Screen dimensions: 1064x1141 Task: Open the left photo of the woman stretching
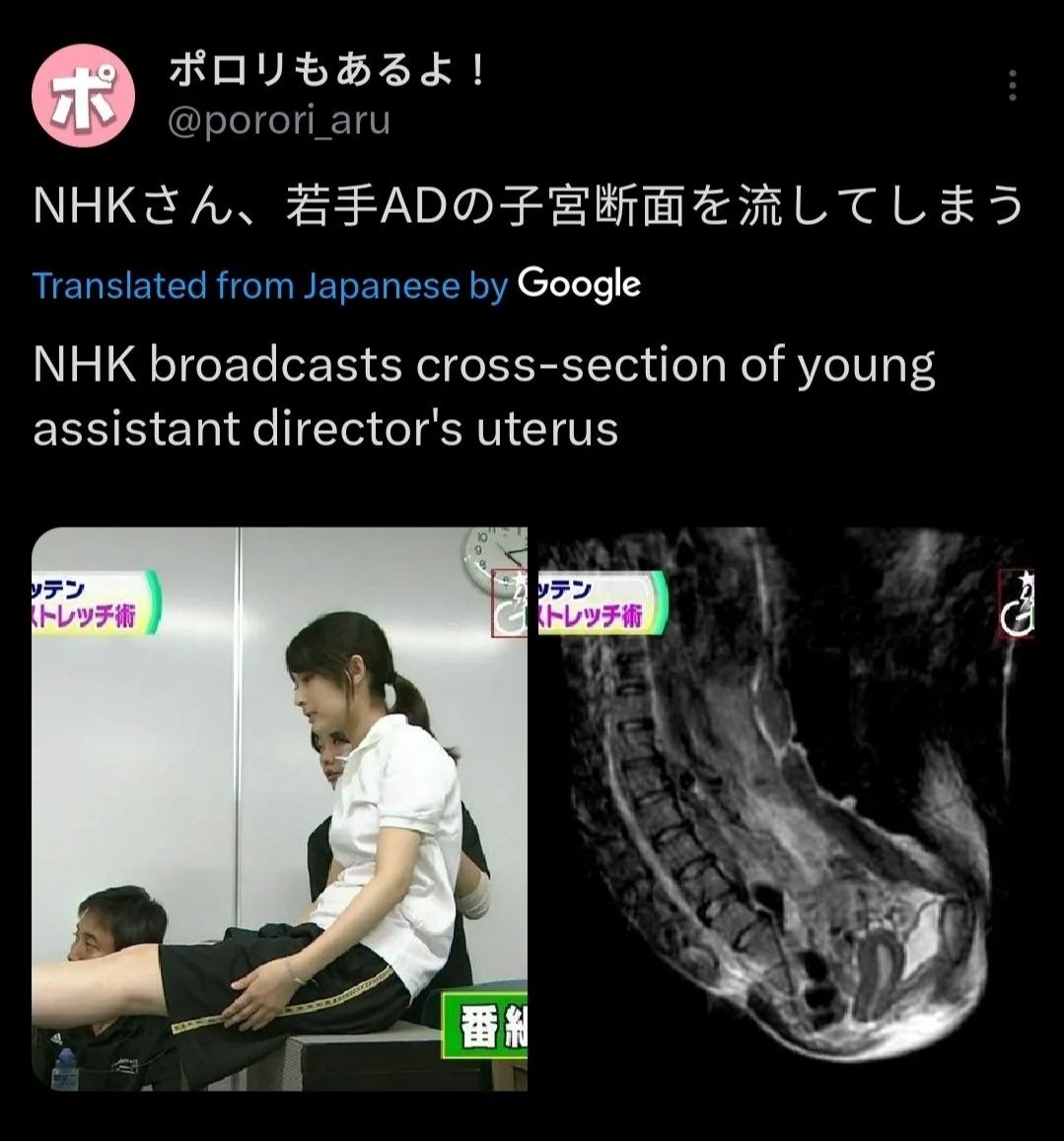[280, 808]
